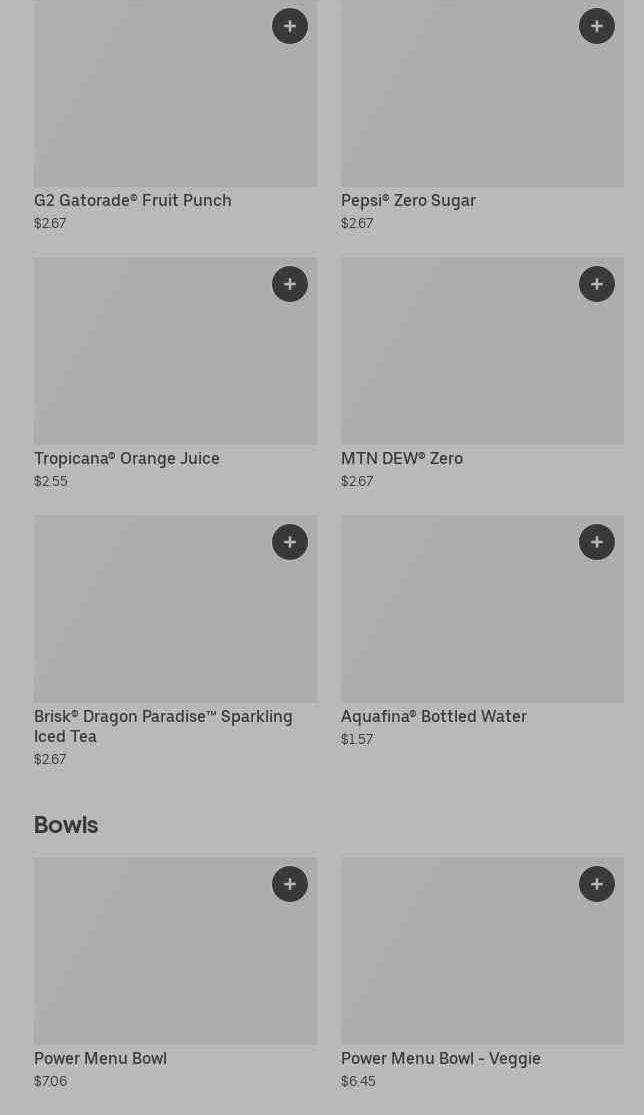Screen dimensions: 644x1115
Task: Add Power Menu Bowl - Veggie
Action: coord(597,884)
